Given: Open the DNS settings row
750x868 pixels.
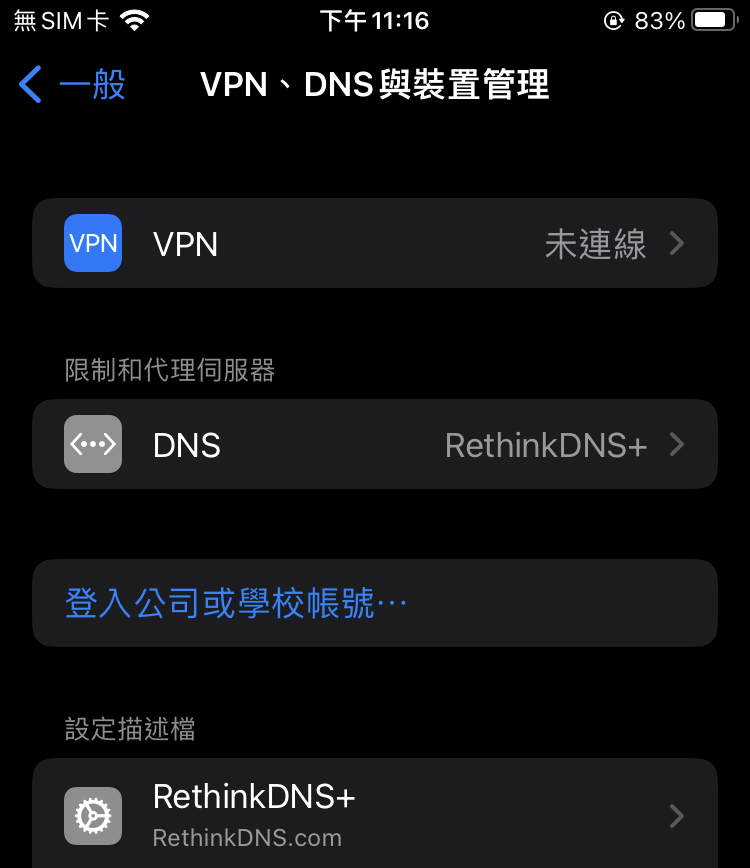Looking at the screenshot, I should (375, 445).
